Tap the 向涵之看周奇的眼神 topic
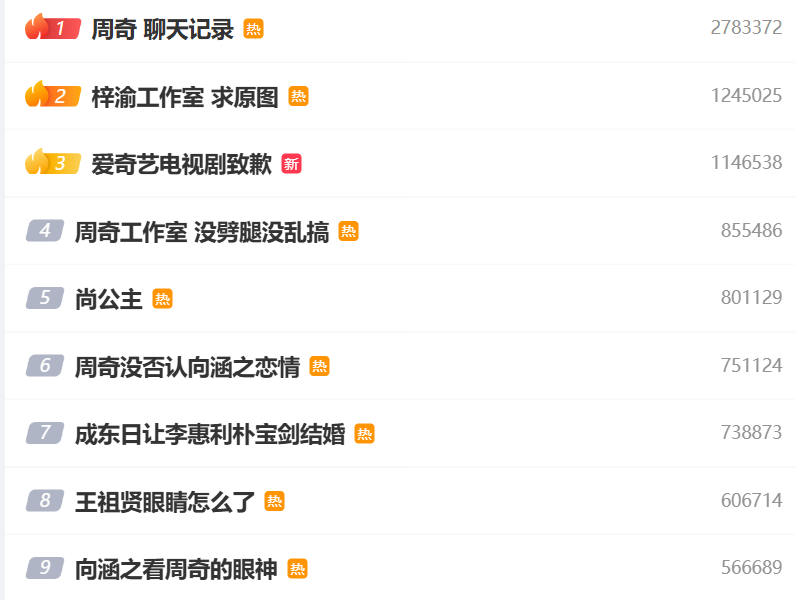 [176, 569]
